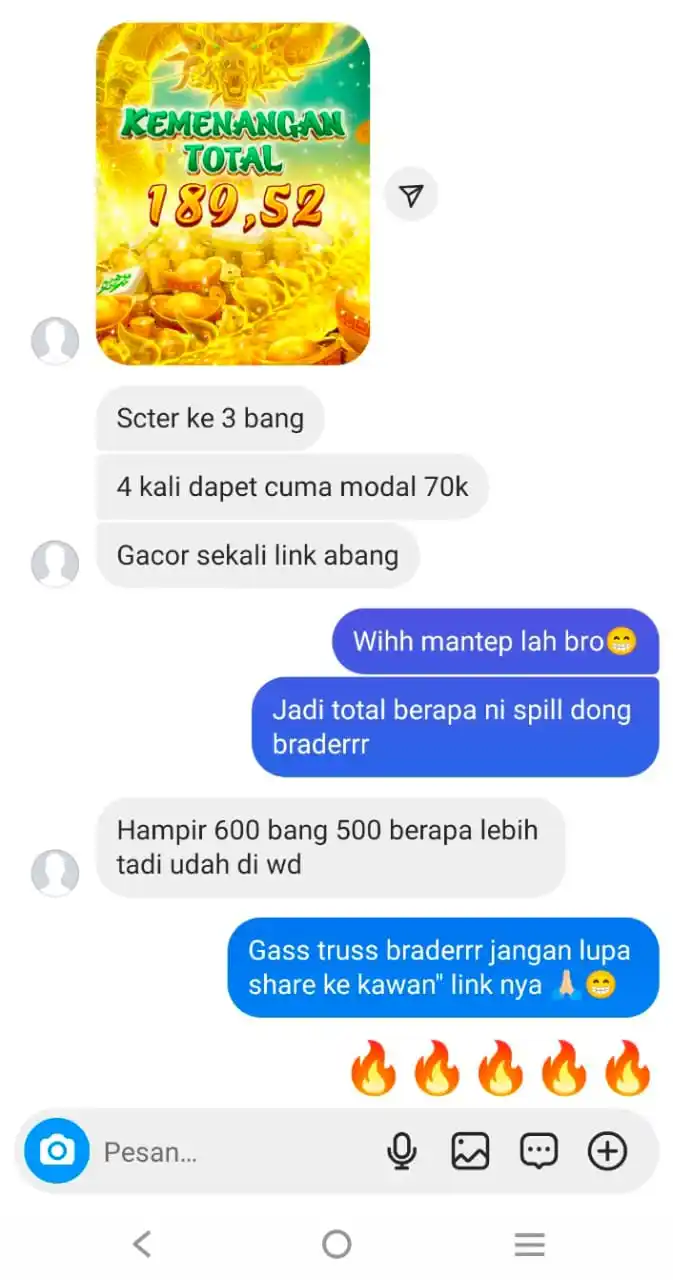
Task: Open sender's profile picture beside Gacor message
Action: pyautogui.click(x=55, y=564)
